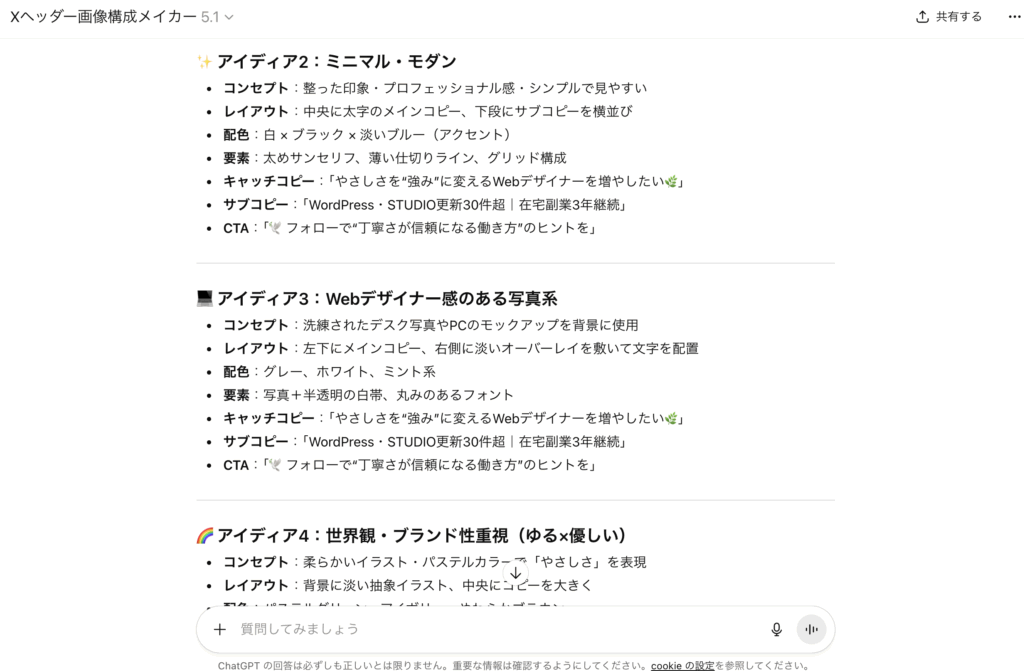Launch voice mode with the waveform button

[812, 629]
